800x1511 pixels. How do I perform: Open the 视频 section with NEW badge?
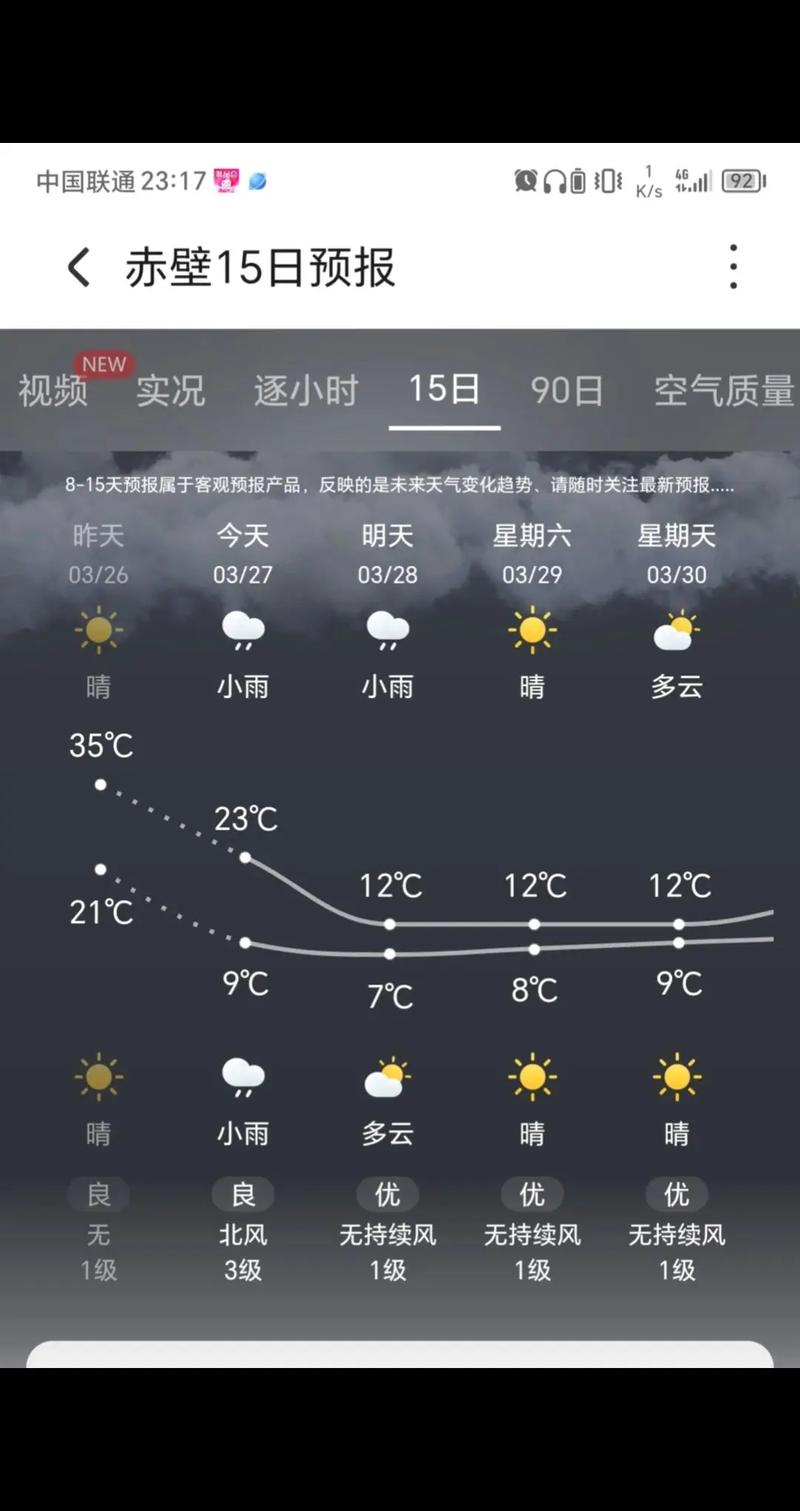tap(51, 390)
